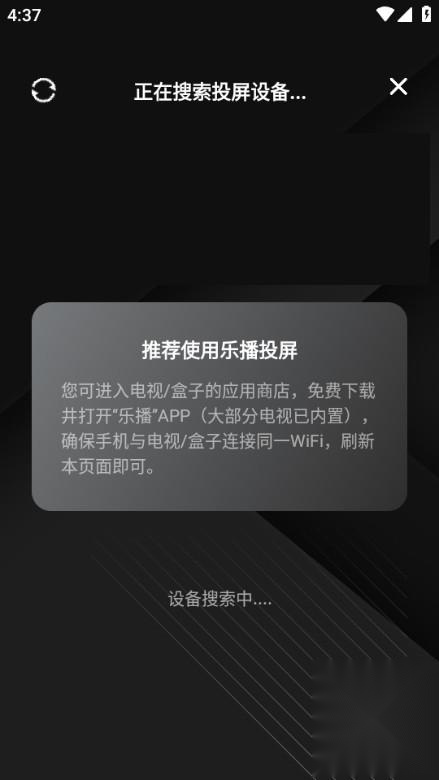439x780 pixels.
Task: Refresh the screen-casting device search
Action: pos(43,91)
